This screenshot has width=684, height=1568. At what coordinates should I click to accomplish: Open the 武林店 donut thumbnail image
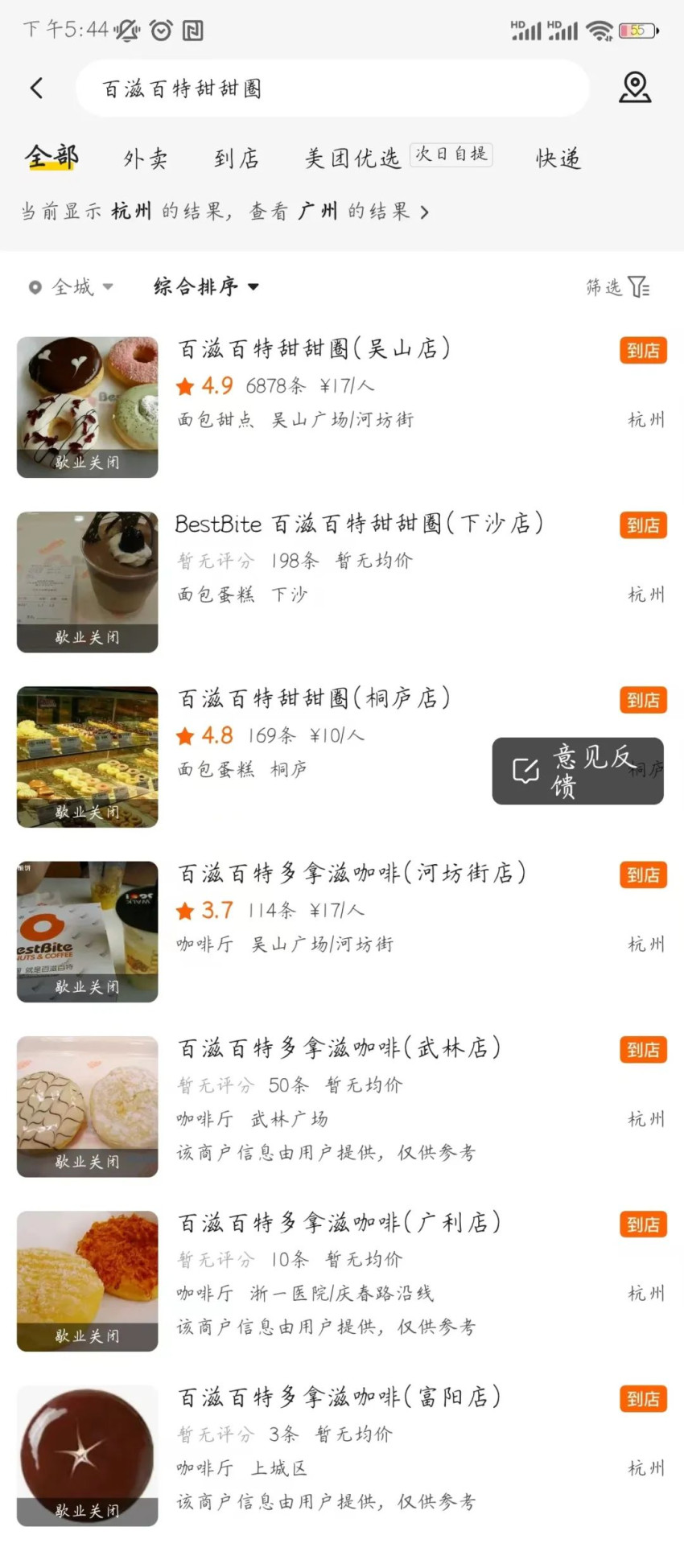click(x=87, y=1106)
